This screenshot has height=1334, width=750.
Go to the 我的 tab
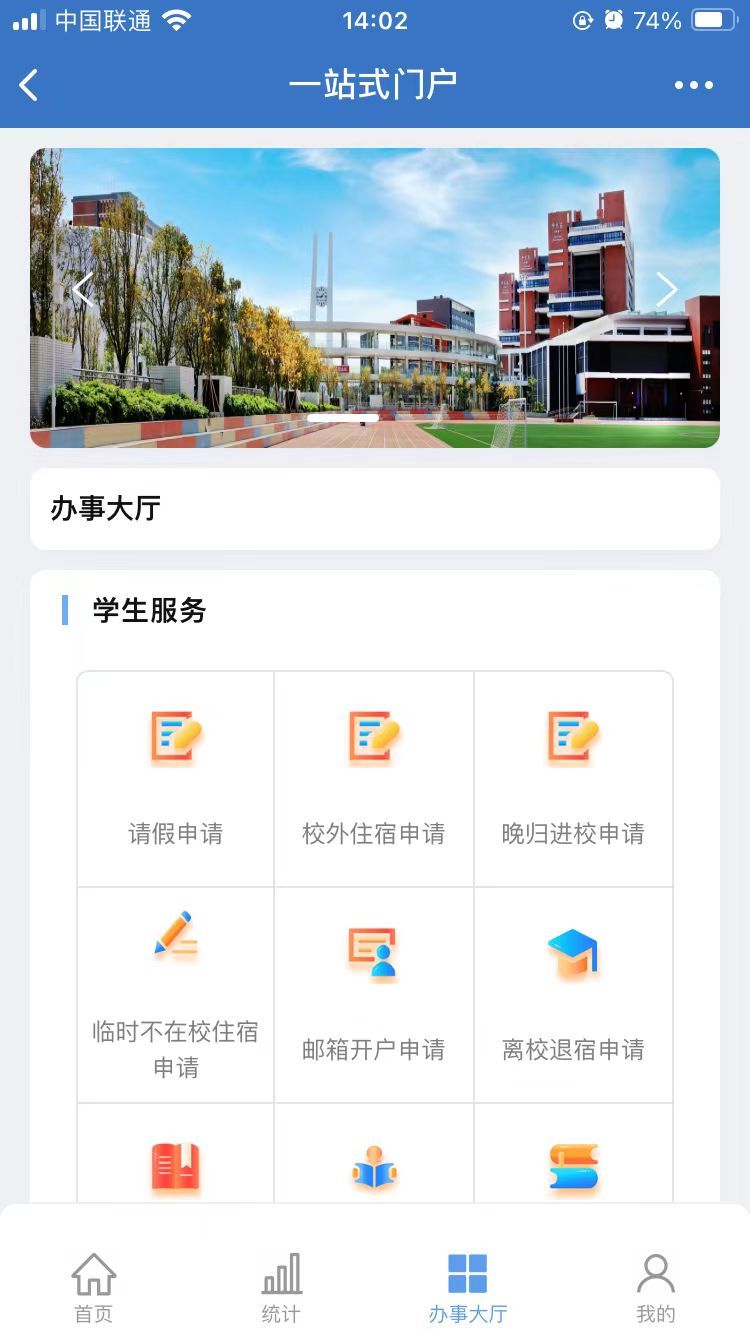[656, 1288]
